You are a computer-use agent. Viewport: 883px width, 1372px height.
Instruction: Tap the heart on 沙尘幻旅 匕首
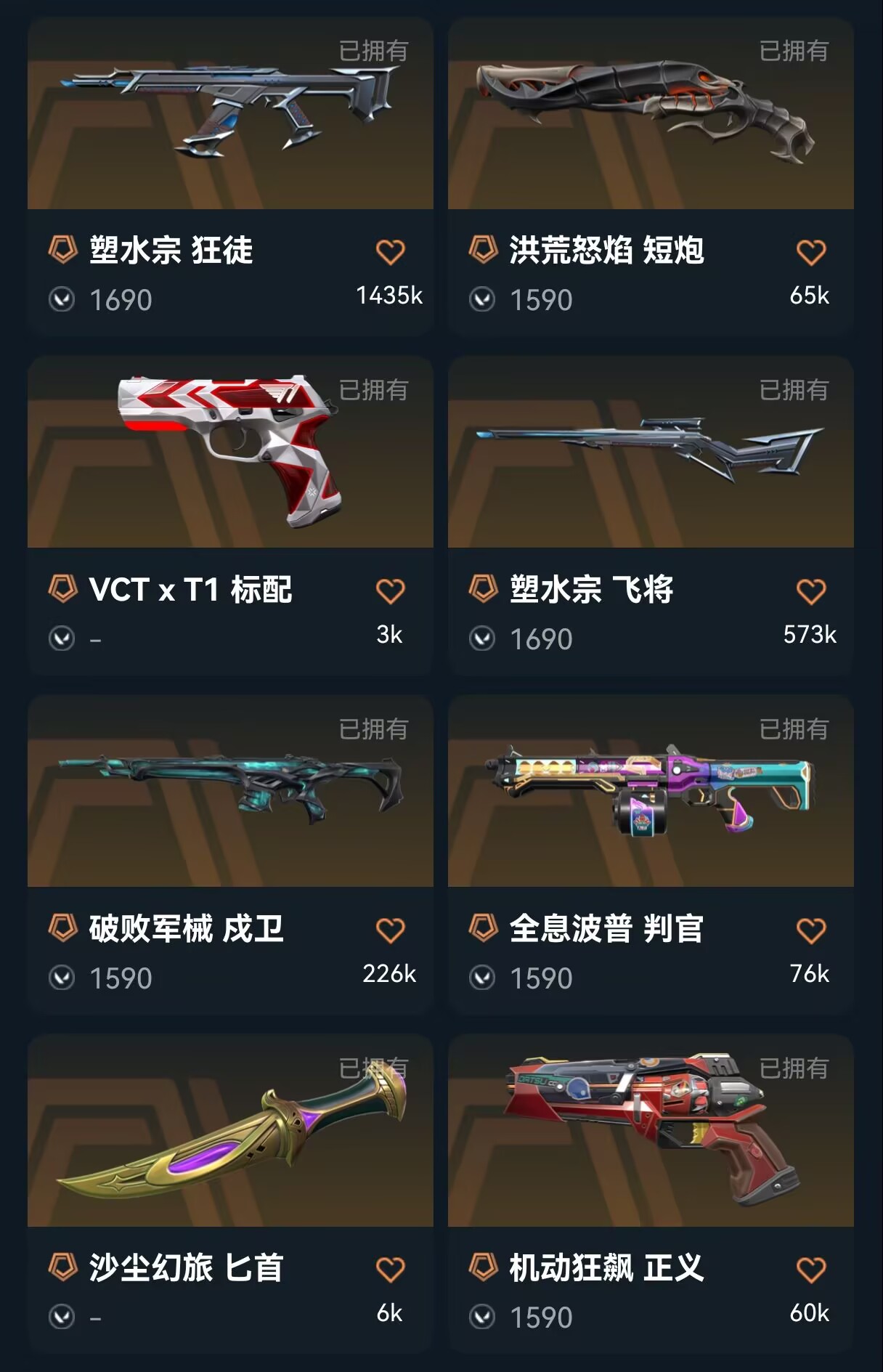coord(390,1270)
